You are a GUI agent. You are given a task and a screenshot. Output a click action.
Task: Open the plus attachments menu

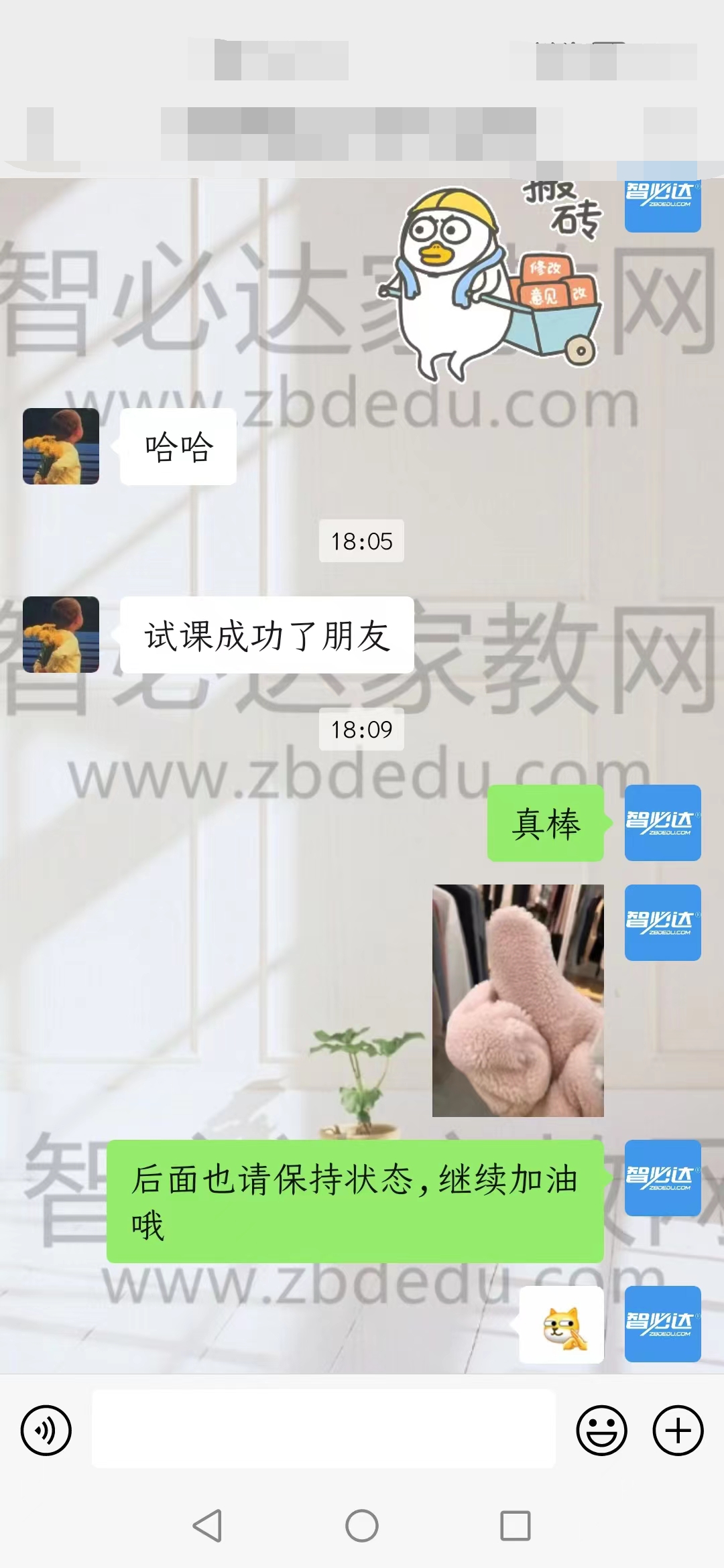coord(678,1430)
